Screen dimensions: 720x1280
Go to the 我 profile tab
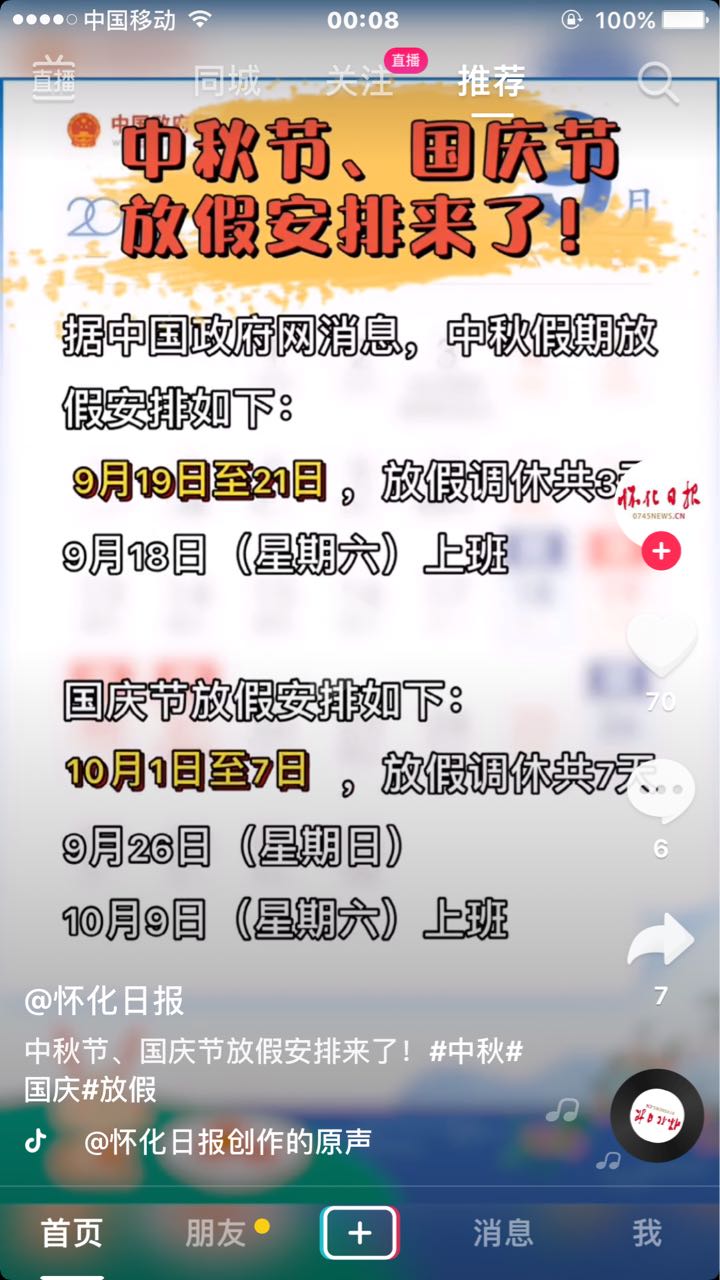647,1233
